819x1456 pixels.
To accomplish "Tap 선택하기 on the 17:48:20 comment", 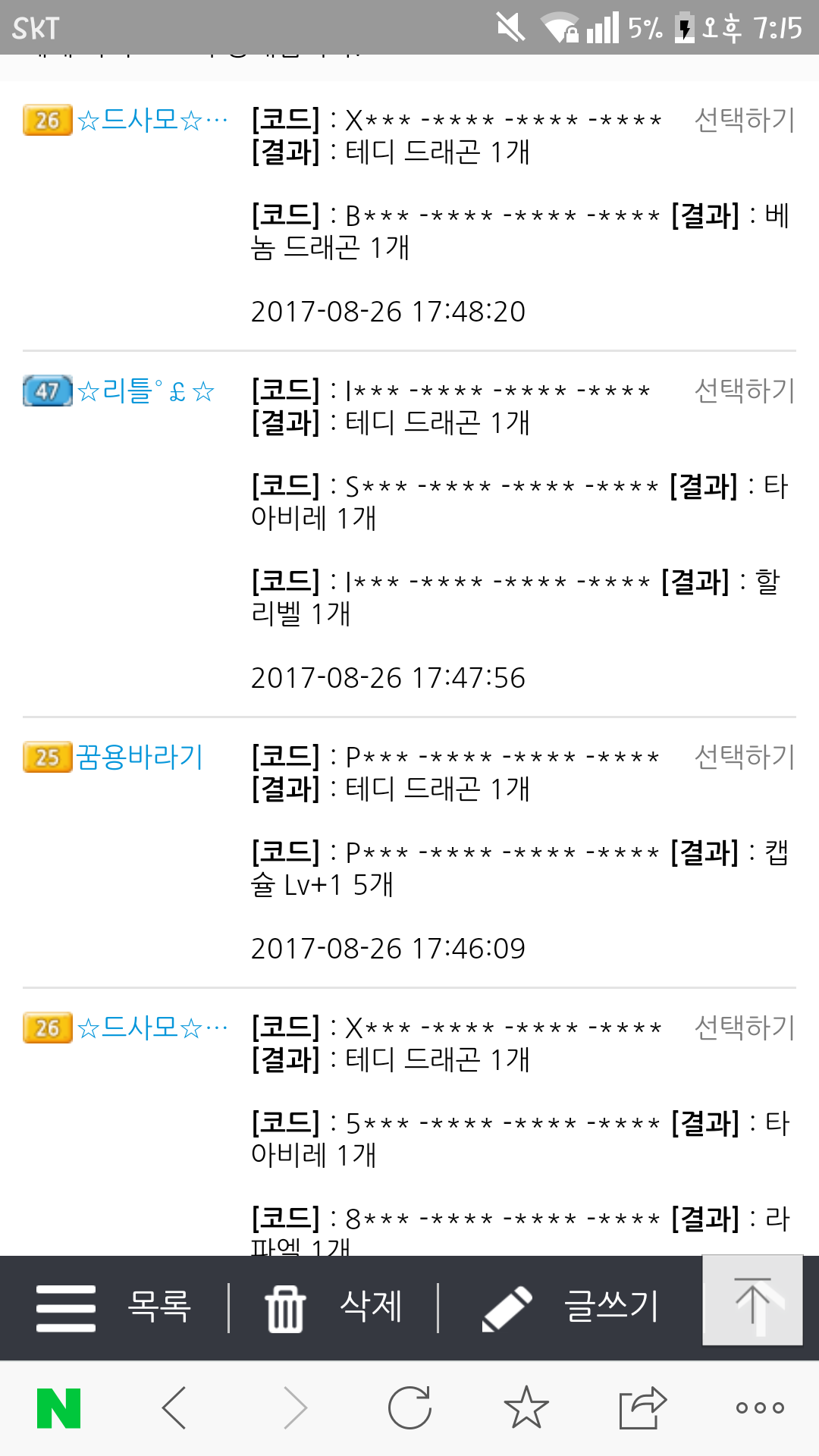I will [x=744, y=120].
